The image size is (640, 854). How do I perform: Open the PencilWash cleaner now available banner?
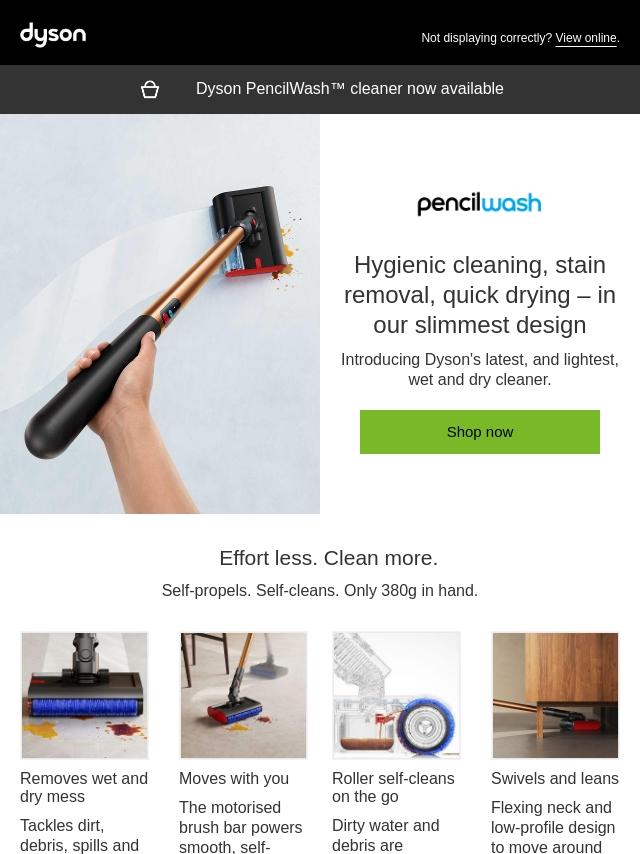click(349, 89)
